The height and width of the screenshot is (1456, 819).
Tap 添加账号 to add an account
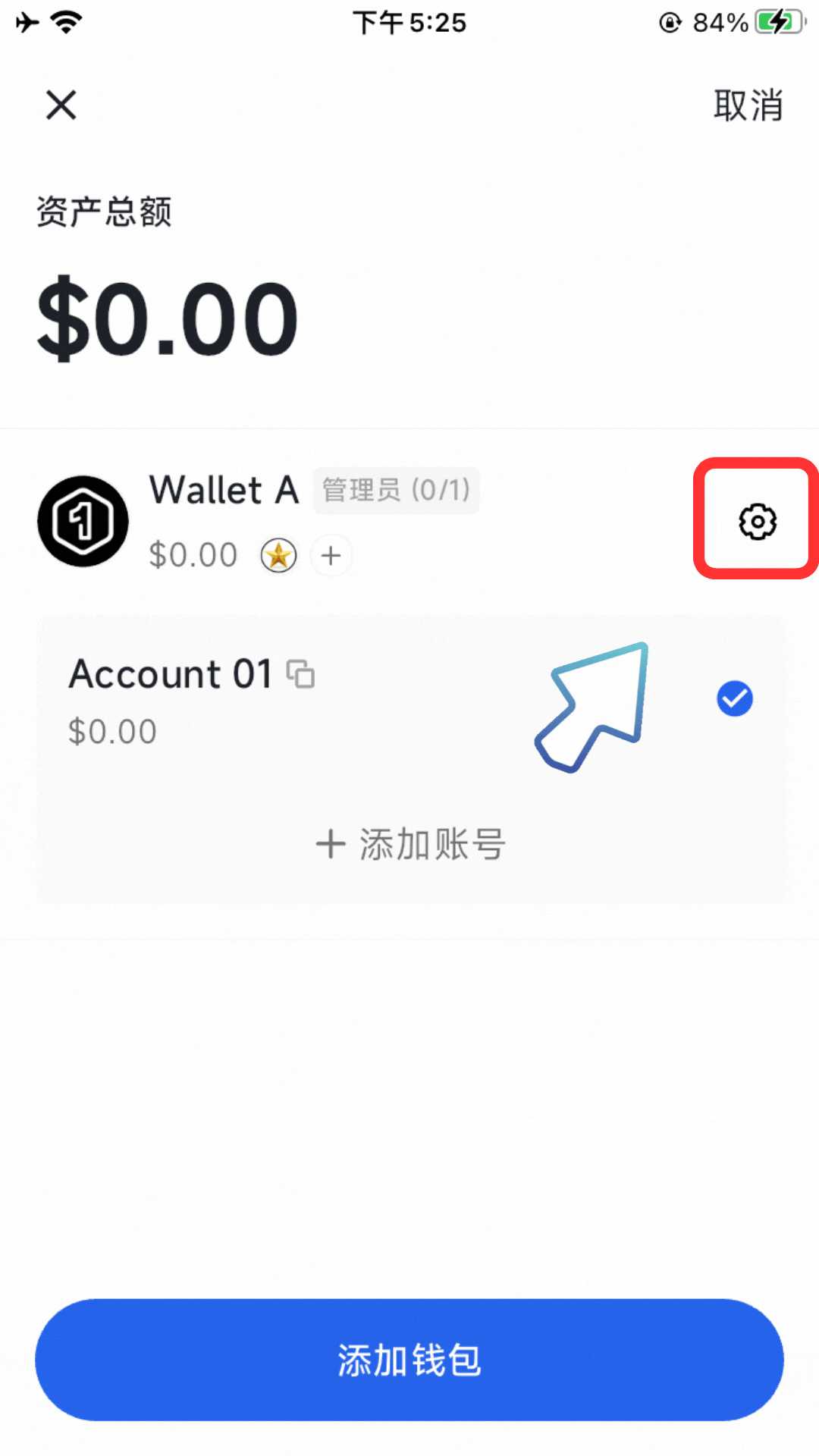409,843
